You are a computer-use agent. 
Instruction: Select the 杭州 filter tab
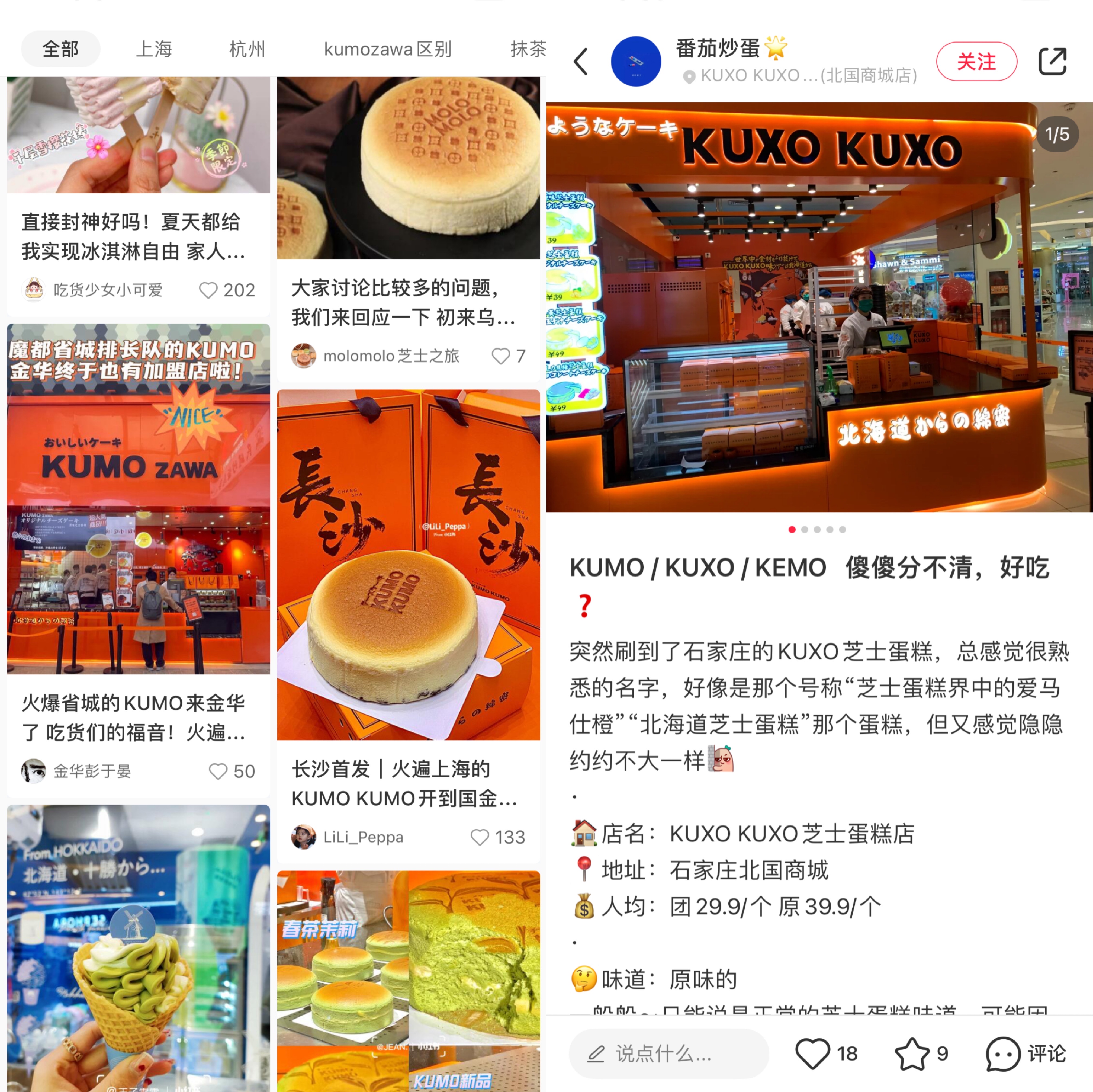point(247,49)
